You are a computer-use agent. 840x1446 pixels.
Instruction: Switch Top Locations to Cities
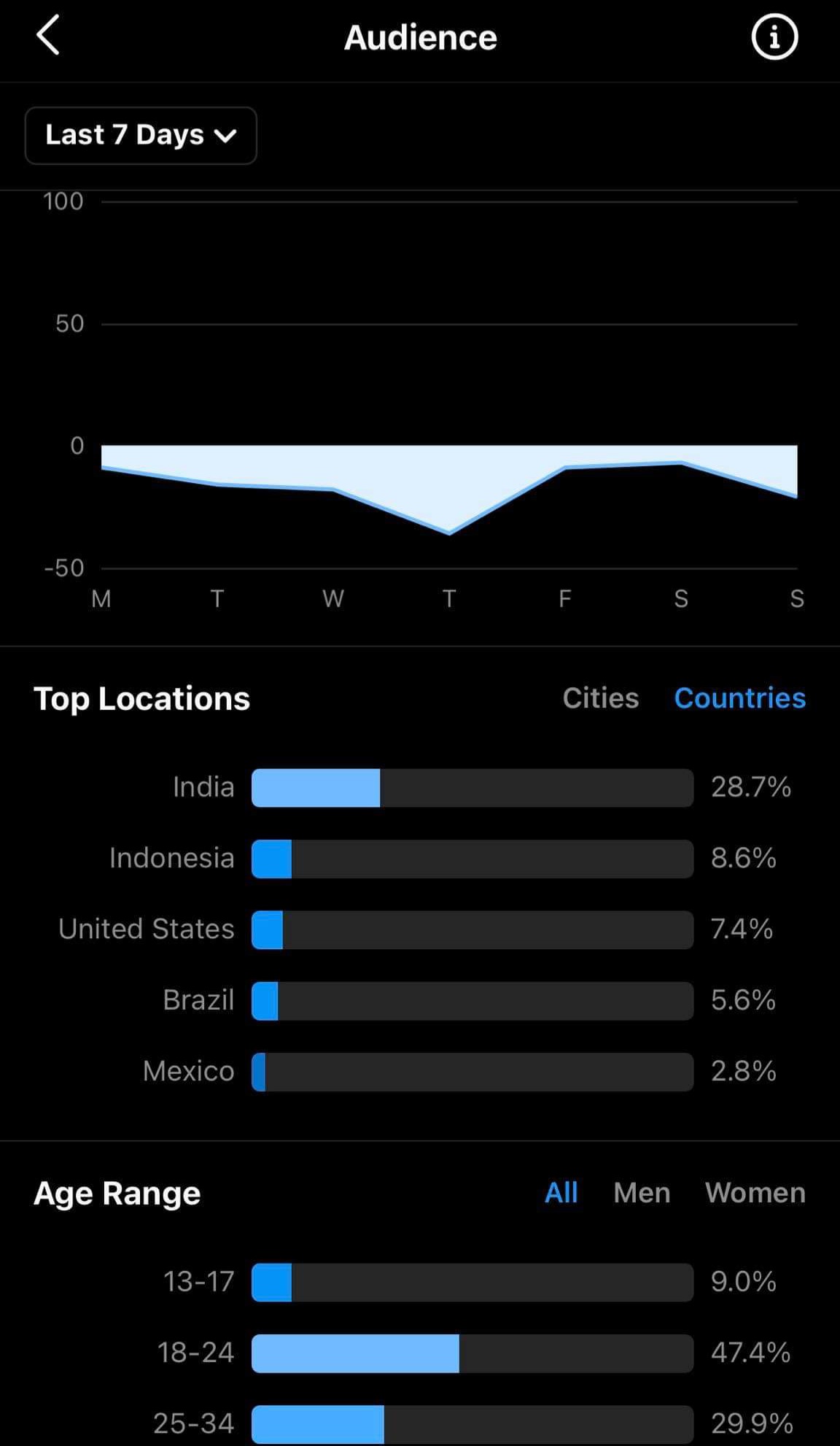600,698
